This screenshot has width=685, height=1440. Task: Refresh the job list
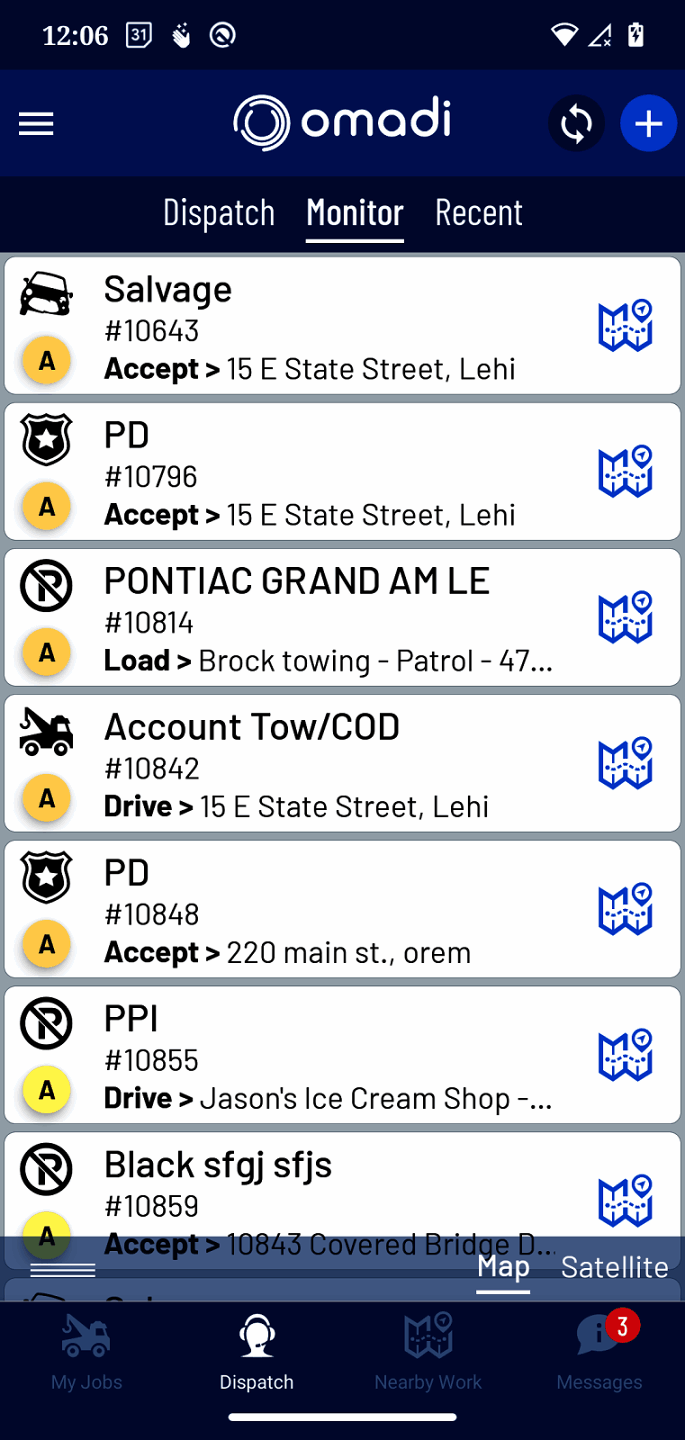576,124
